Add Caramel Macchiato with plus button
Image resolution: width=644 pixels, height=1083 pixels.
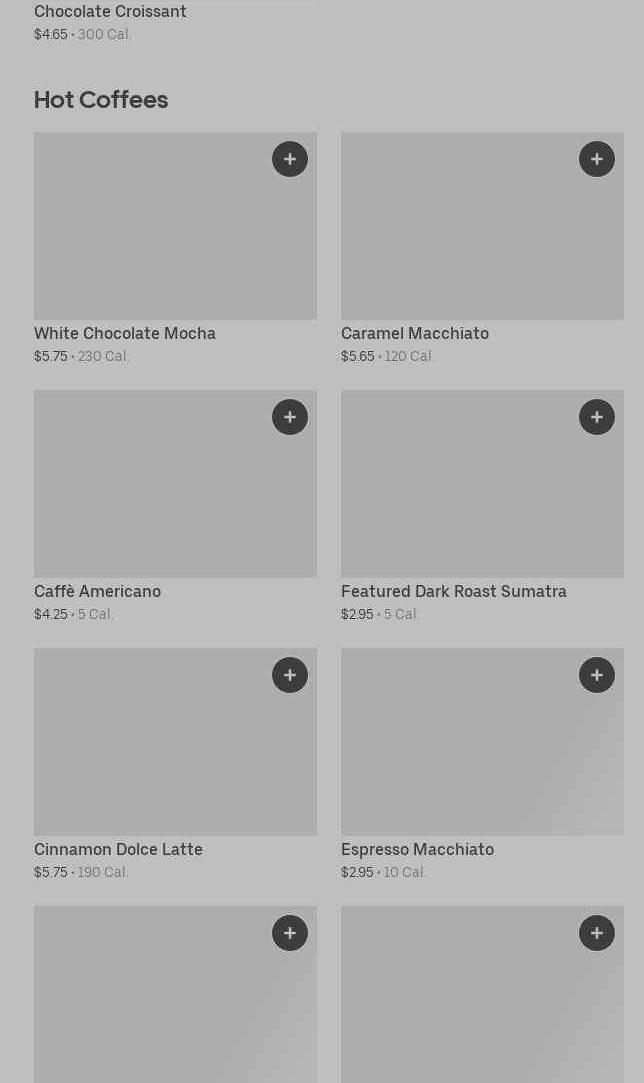pyautogui.click(x=596, y=159)
